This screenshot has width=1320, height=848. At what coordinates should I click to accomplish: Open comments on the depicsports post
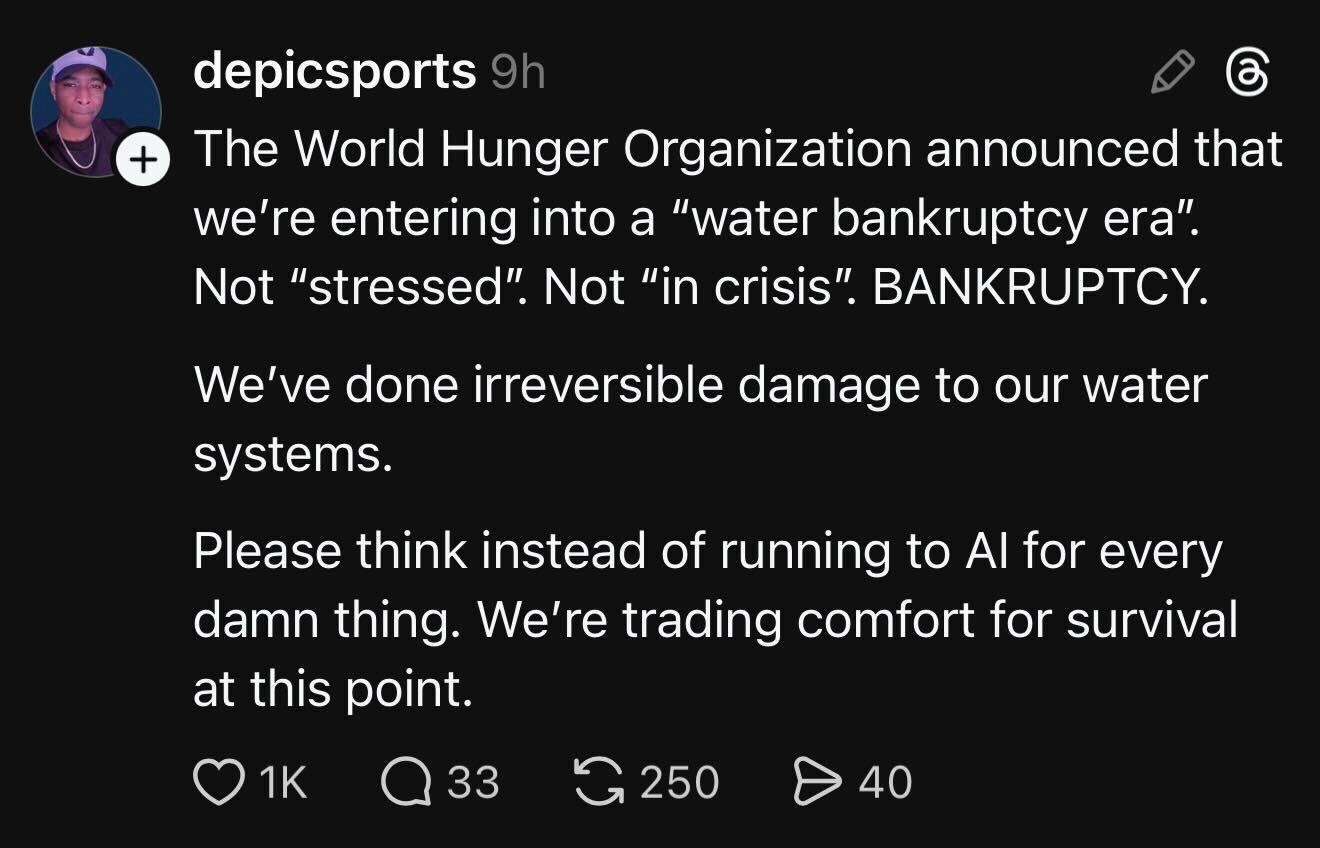pyautogui.click(x=403, y=782)
